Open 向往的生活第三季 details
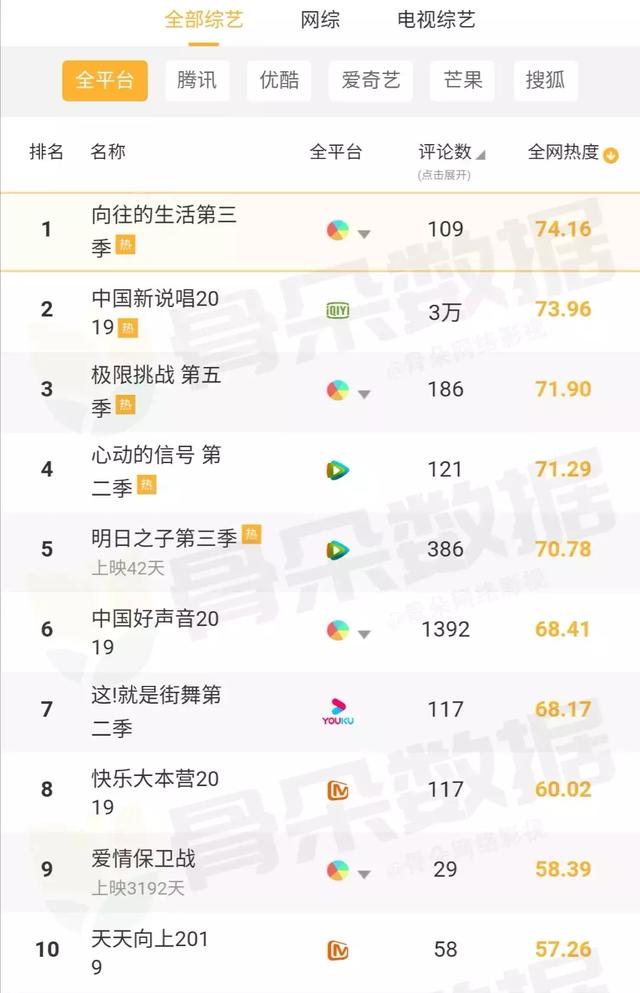This screenshot has width=640, height=993. pos(164,228)
